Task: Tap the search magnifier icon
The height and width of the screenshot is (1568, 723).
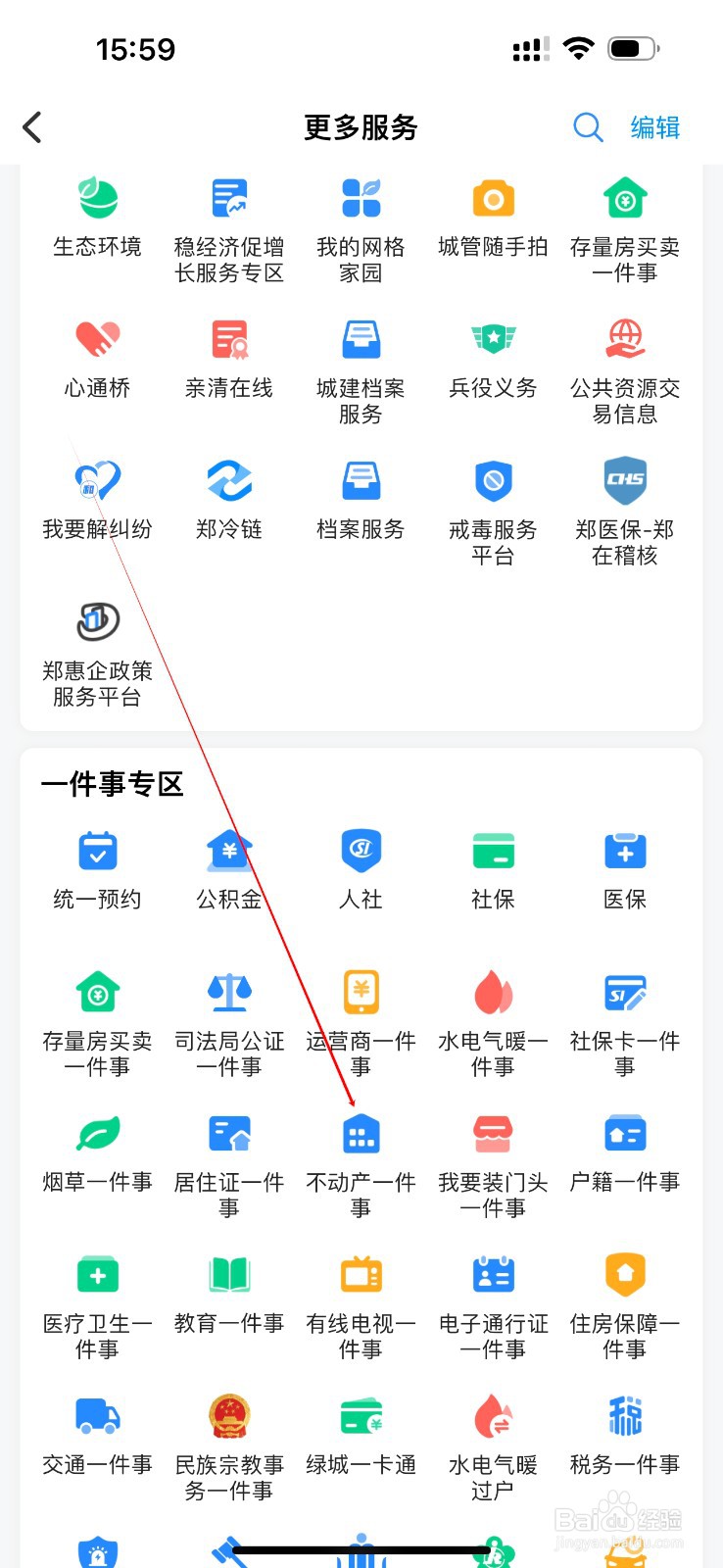Action: coord(587,127)
